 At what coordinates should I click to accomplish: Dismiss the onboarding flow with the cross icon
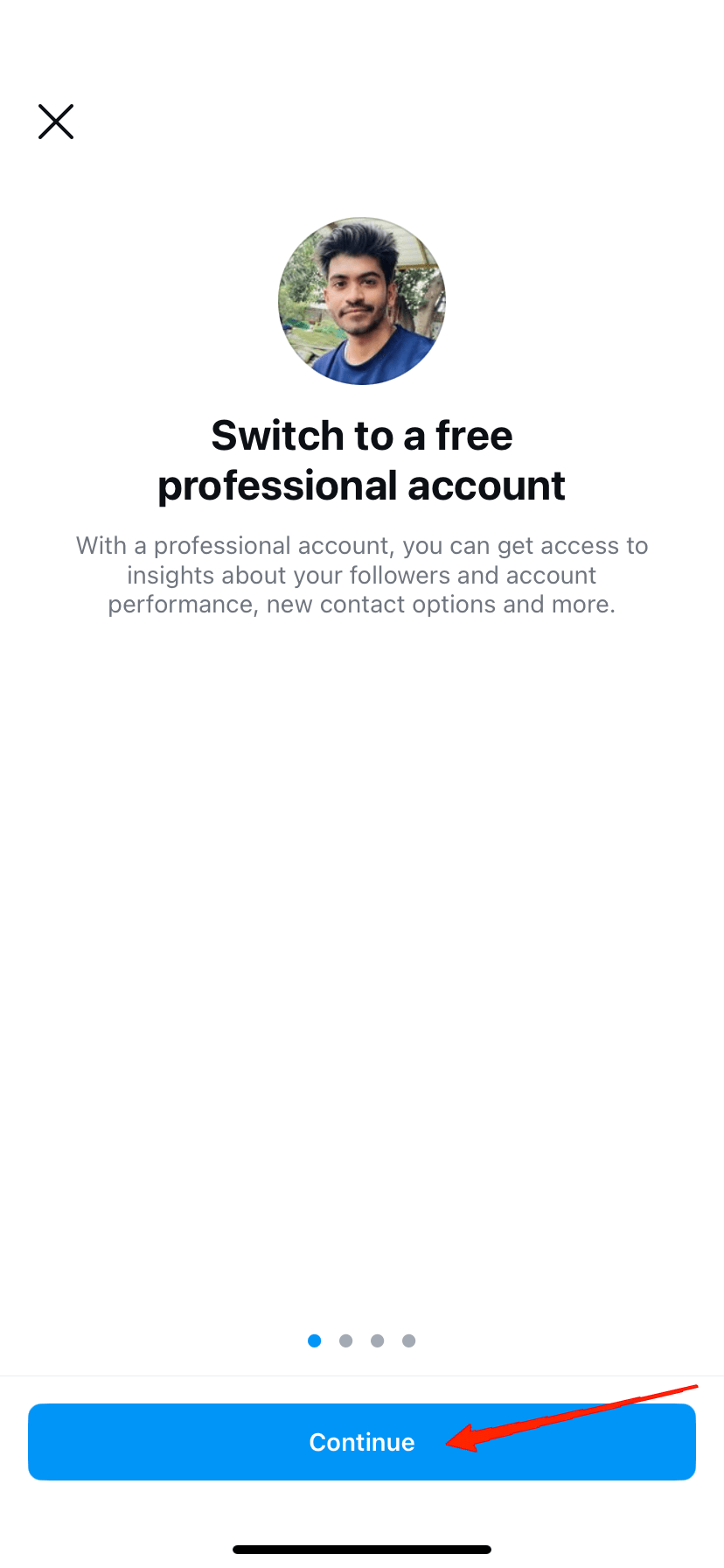[55, 121]
